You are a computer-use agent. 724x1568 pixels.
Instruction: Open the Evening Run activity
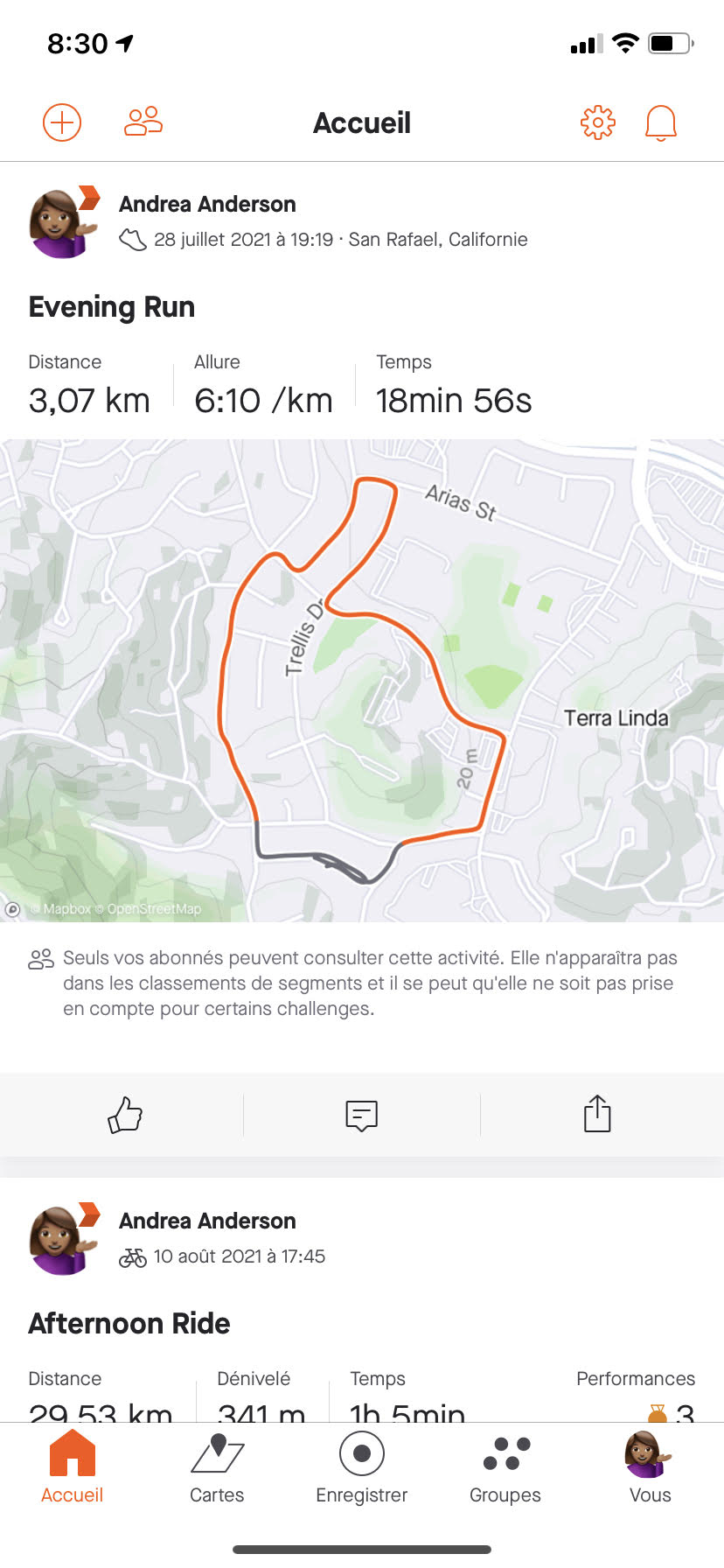pyautogui.click(x=112, y=307)
